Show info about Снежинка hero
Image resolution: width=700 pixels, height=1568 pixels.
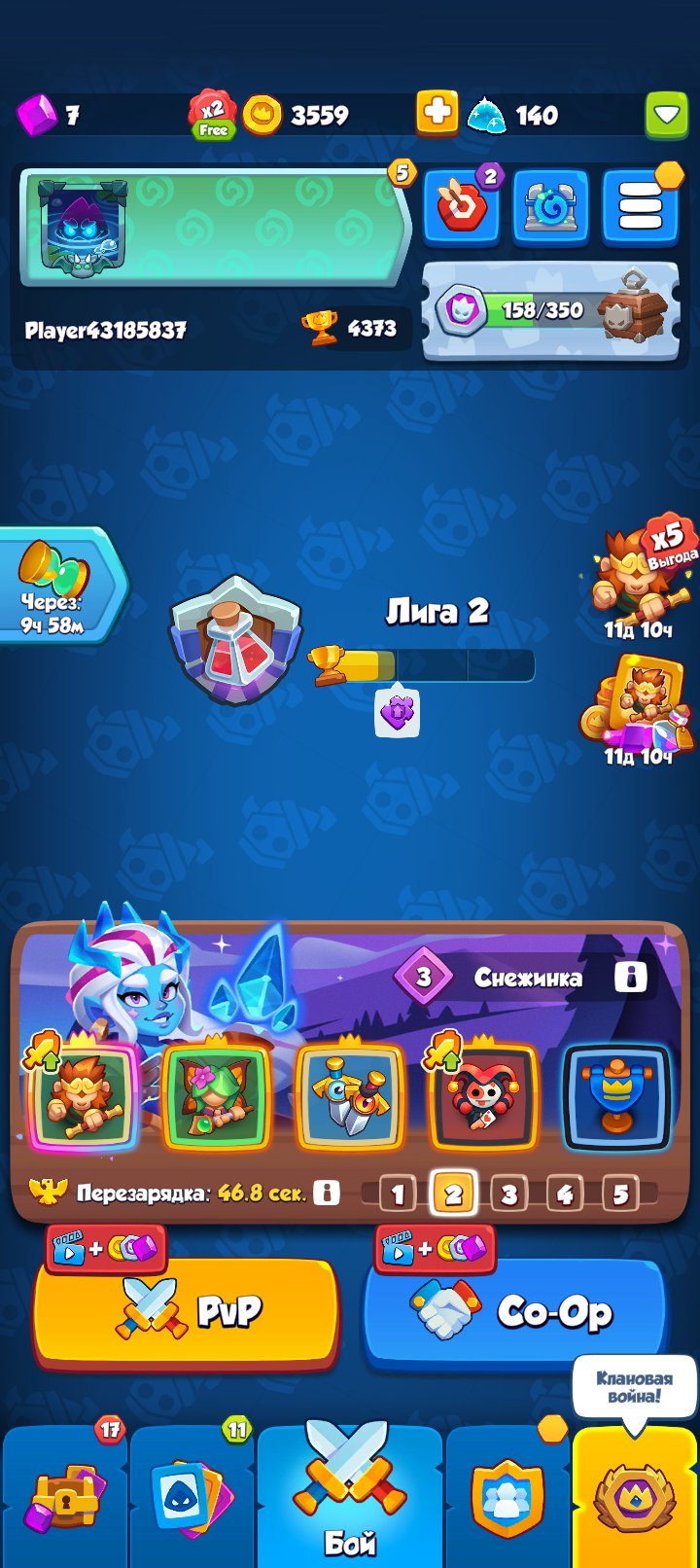(x=630, y=977)
